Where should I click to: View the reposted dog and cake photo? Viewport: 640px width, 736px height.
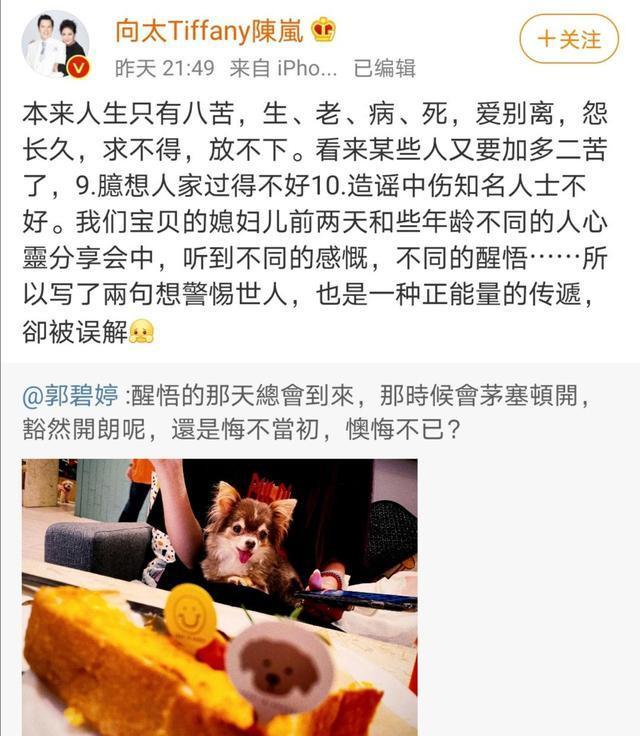pos(220,597)
